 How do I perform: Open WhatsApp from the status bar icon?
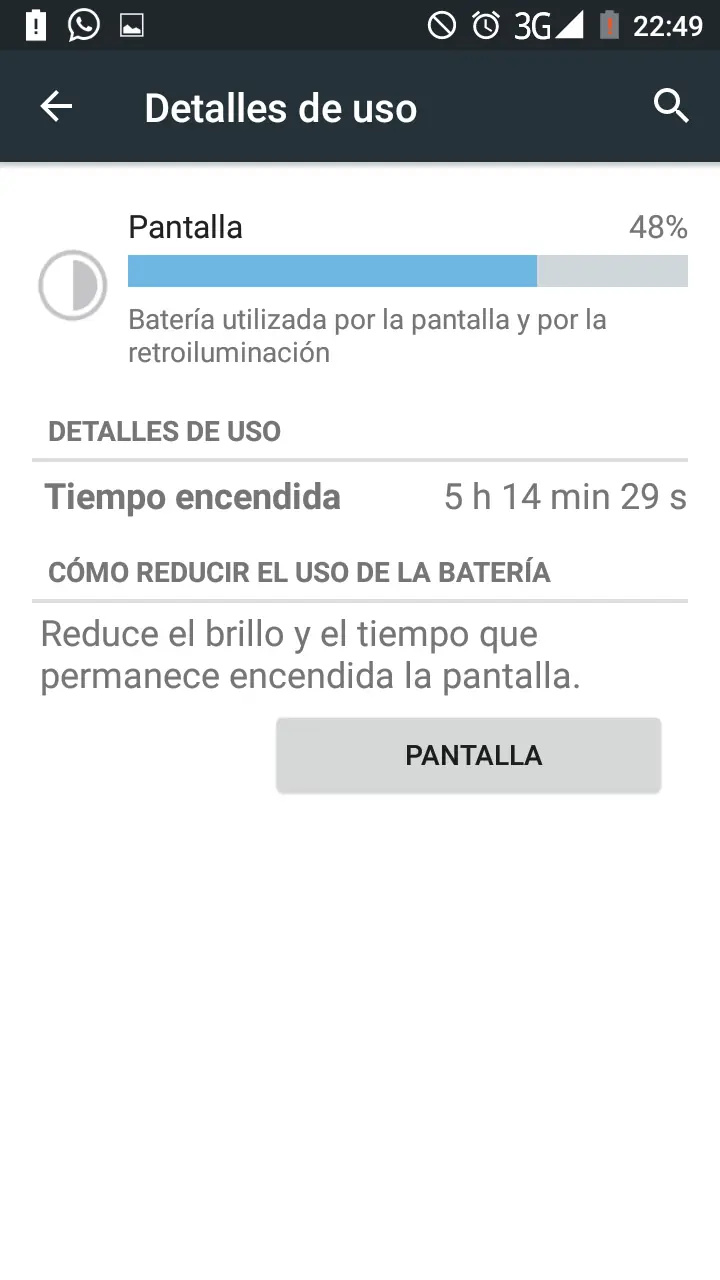(x=83, y=25)
